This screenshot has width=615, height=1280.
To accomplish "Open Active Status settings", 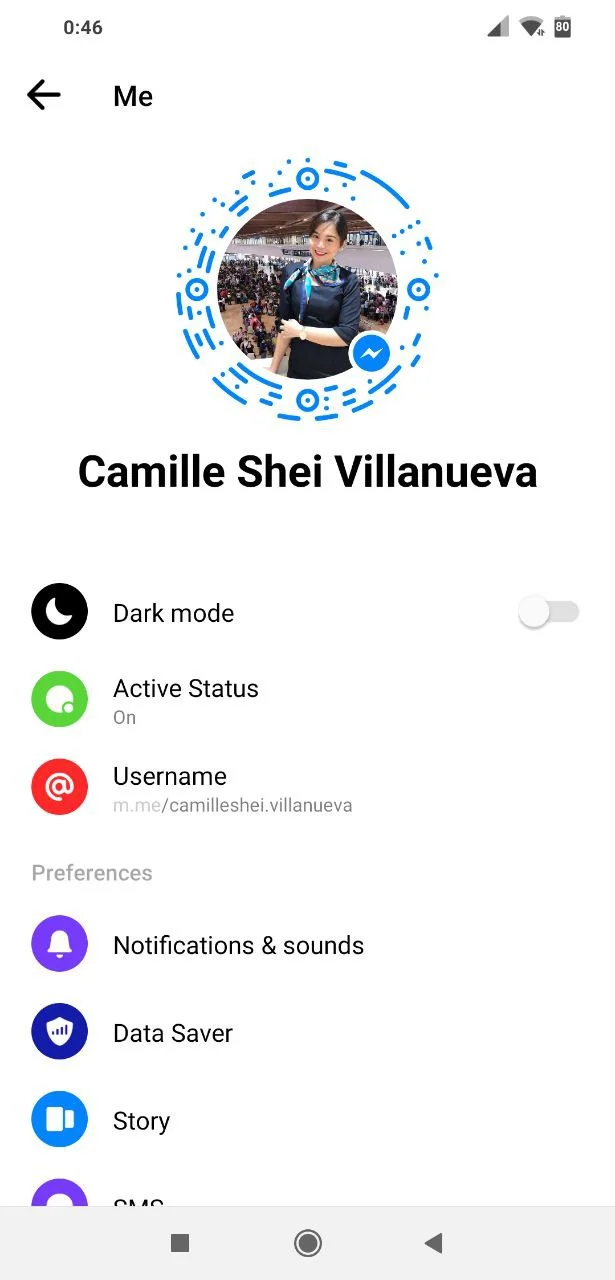I will coord(307,699).
